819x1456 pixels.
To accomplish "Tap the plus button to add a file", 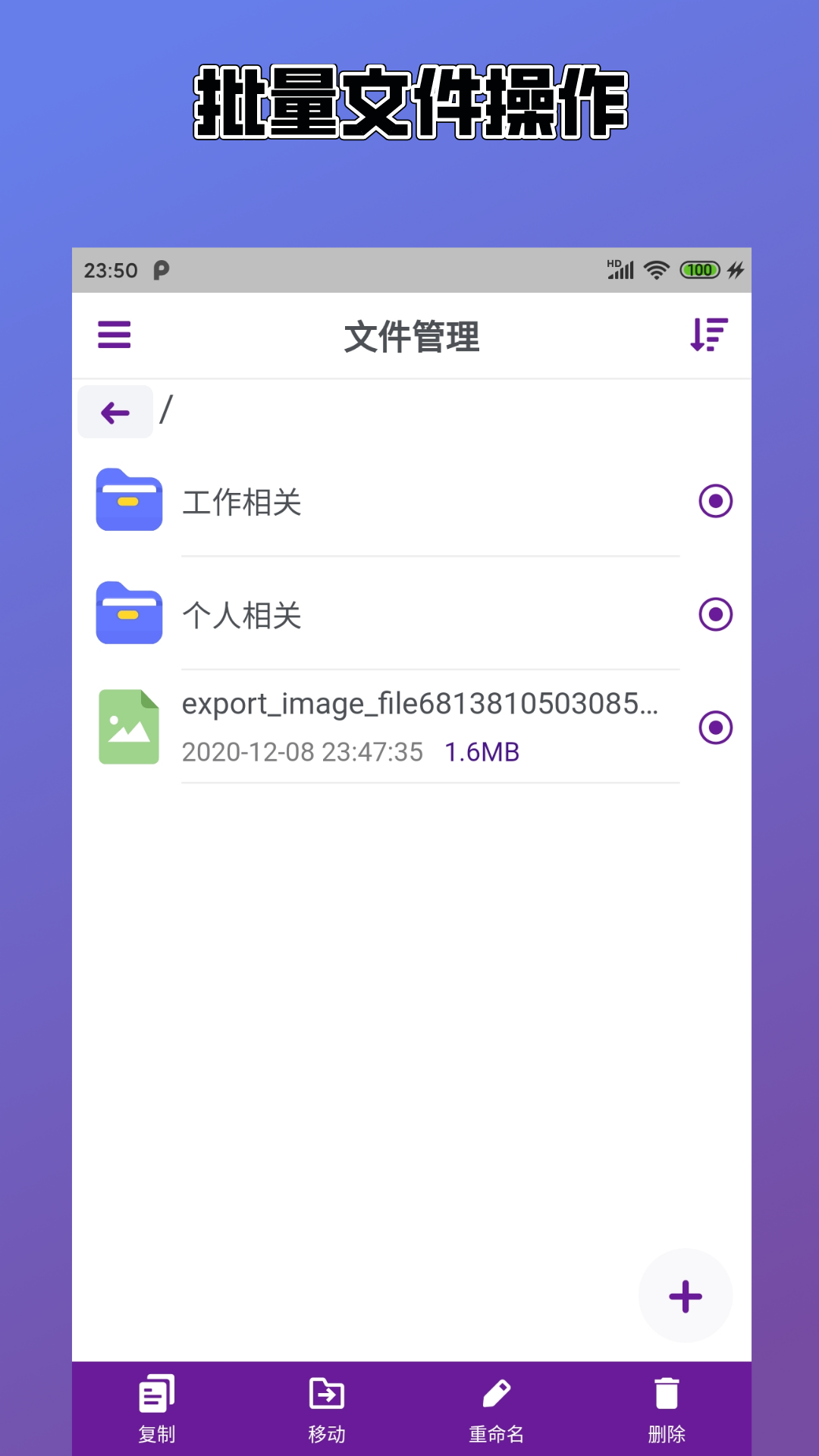I will coord(685,1296).
